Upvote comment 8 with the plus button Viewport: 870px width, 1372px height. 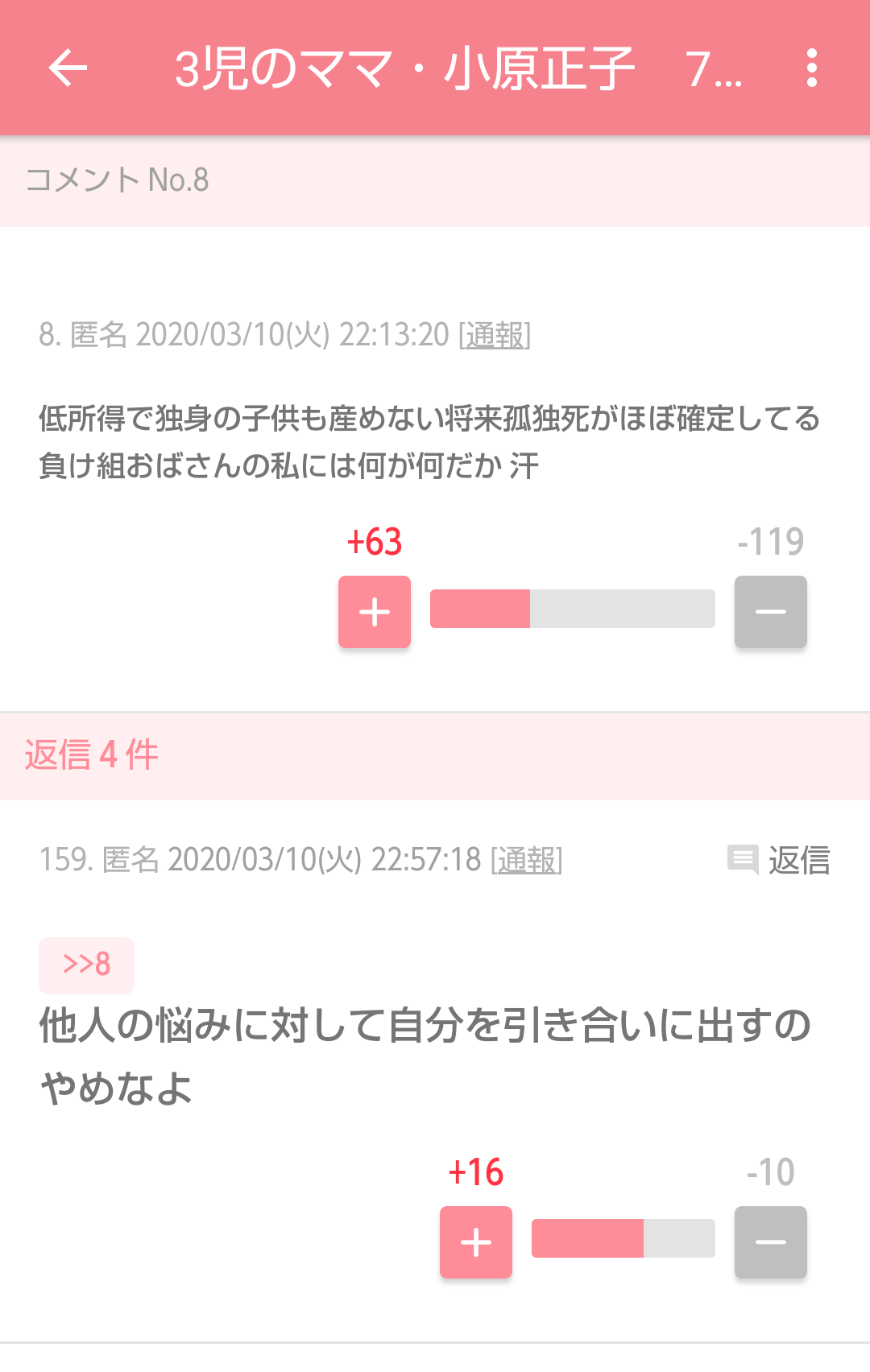click(375, 612)
